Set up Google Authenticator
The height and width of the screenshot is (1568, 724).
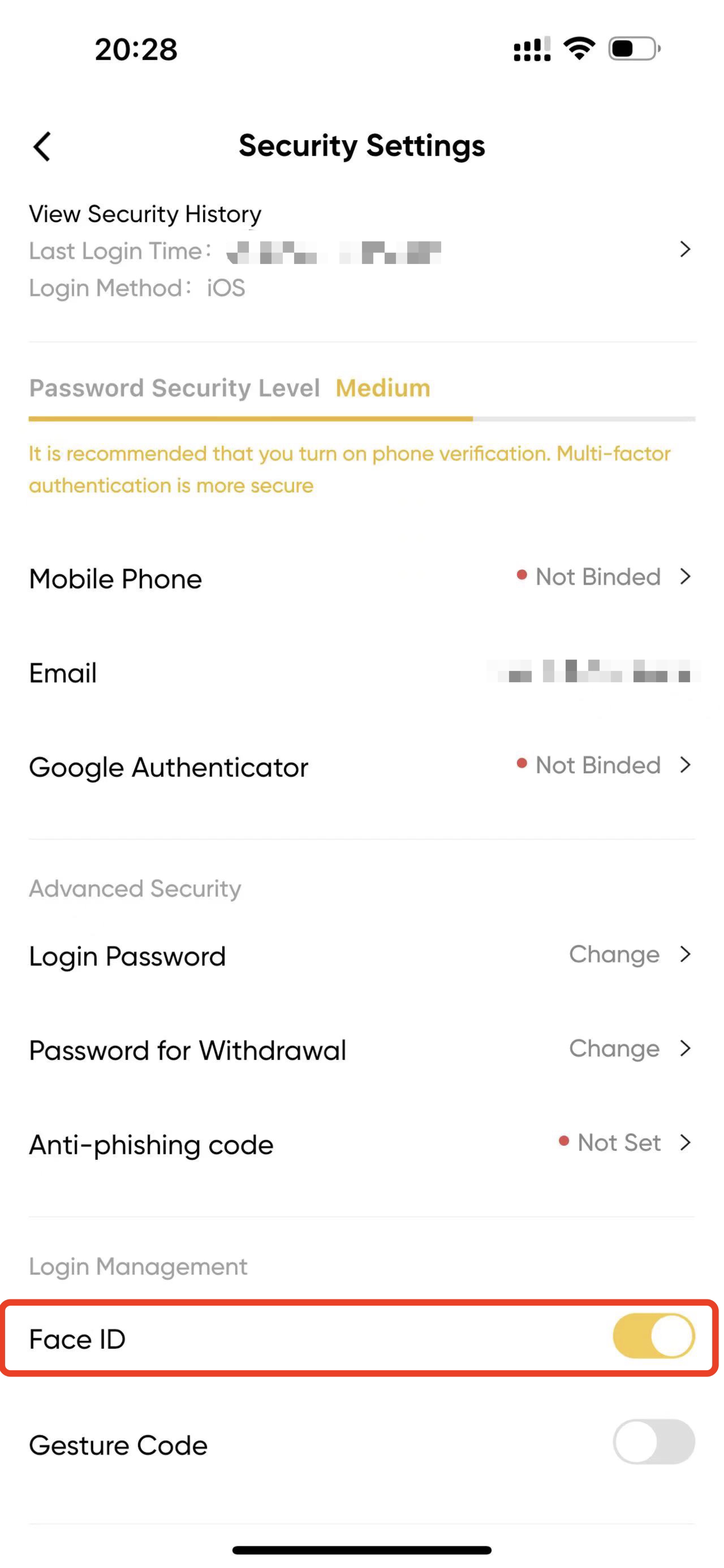pyautogui.click(x=361, y=766)
